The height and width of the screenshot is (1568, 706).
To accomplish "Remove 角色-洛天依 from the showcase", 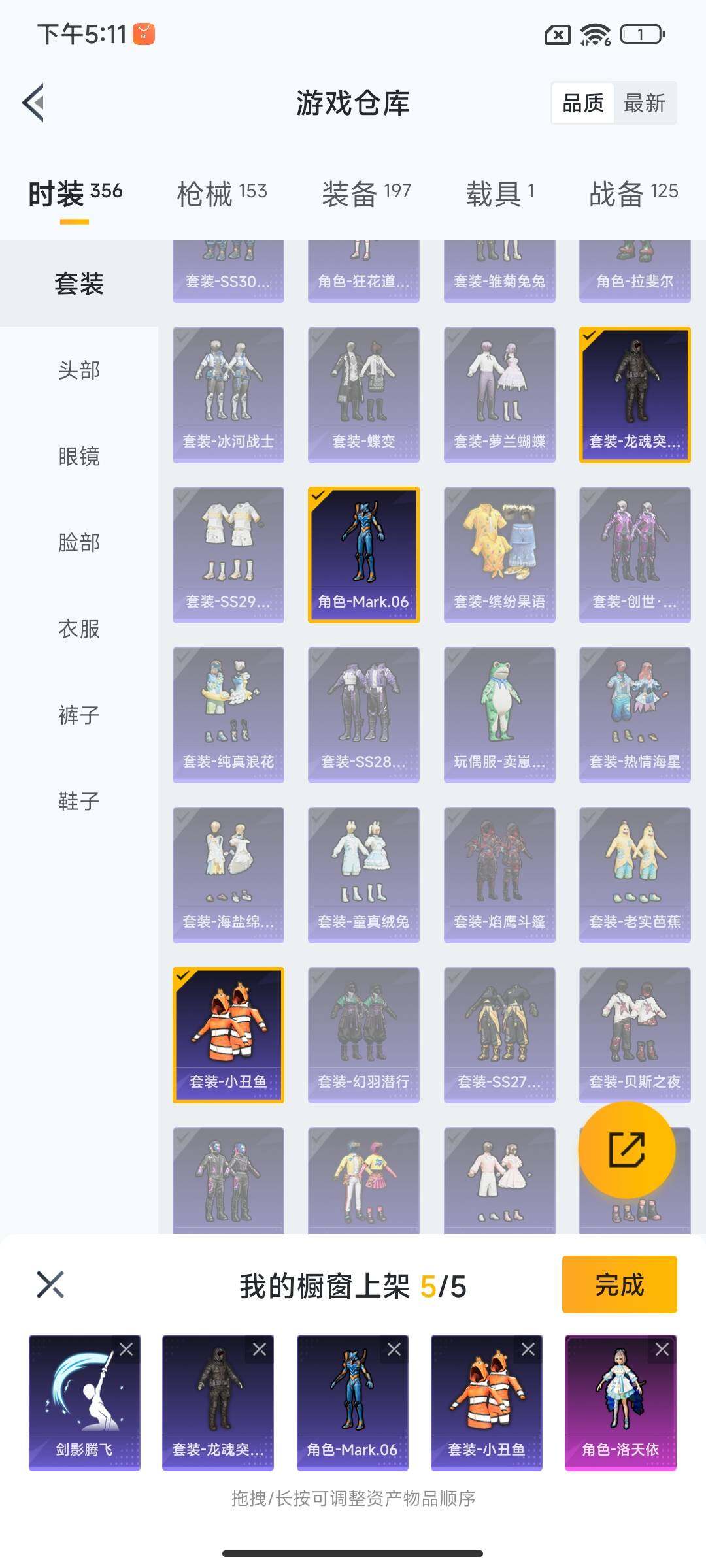I will tap(662, 1349).
